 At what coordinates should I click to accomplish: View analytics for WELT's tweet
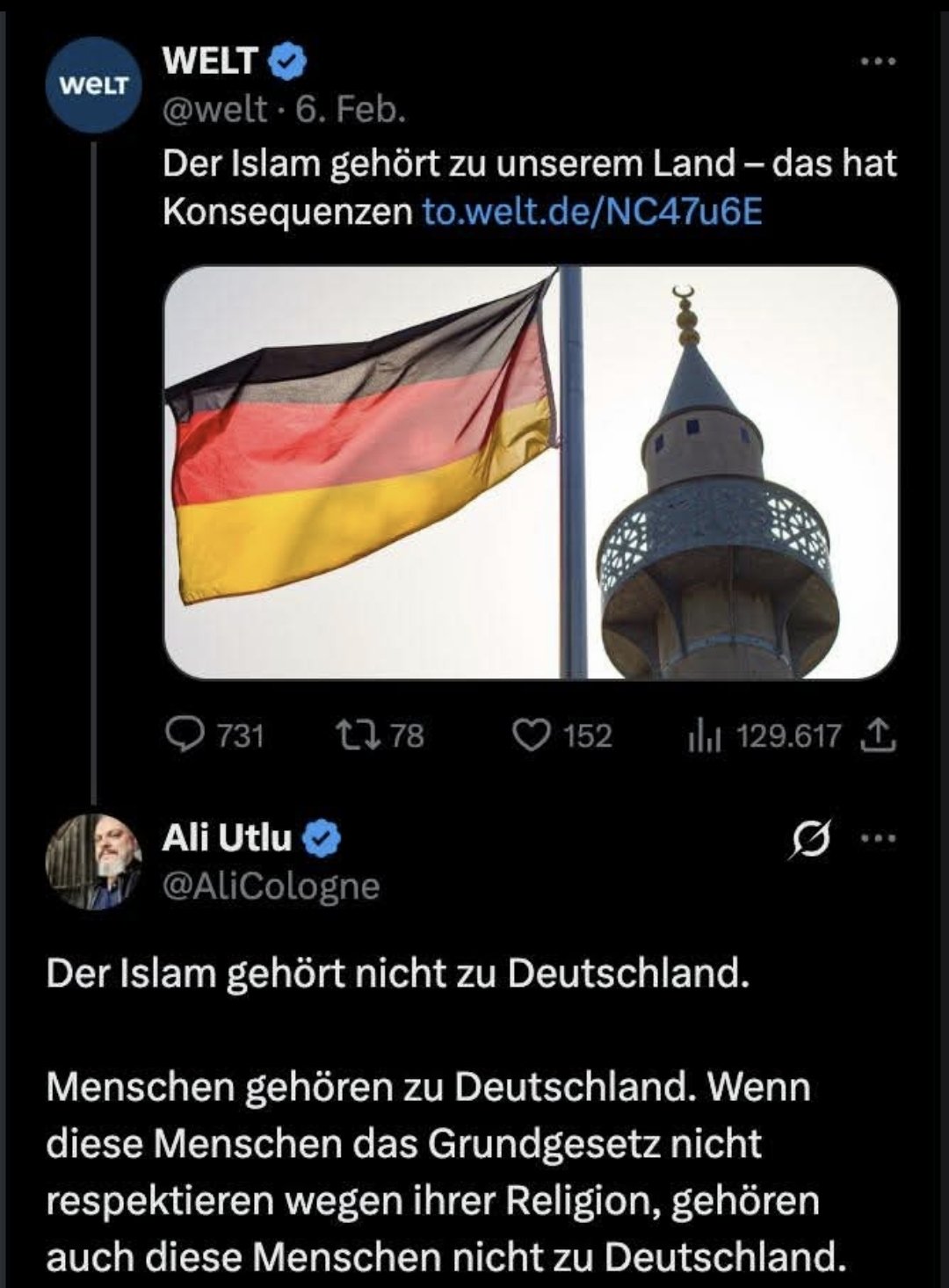(x=705, y=735)
